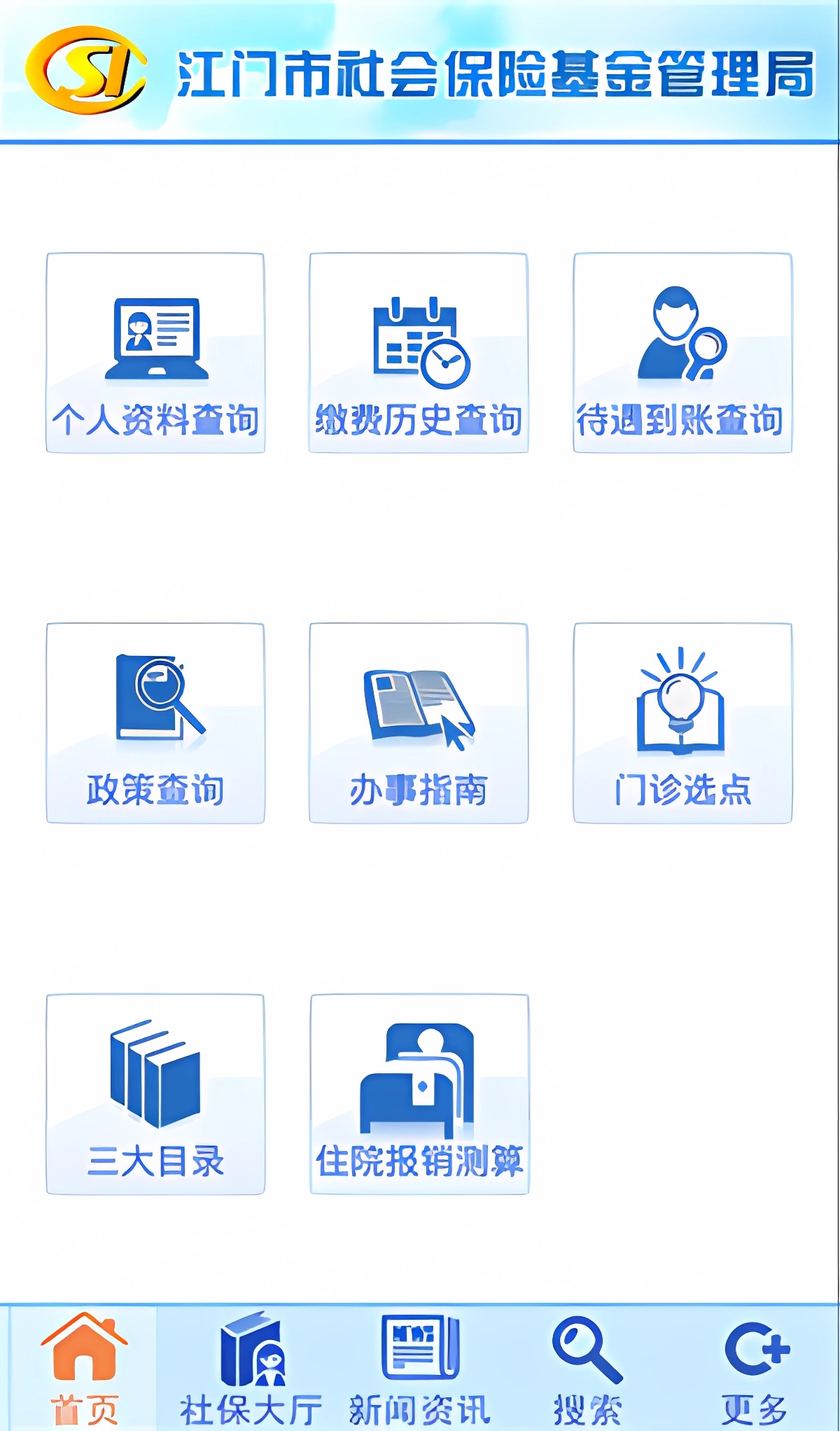Switch to the 新闻资讯 news tab

420,1369
